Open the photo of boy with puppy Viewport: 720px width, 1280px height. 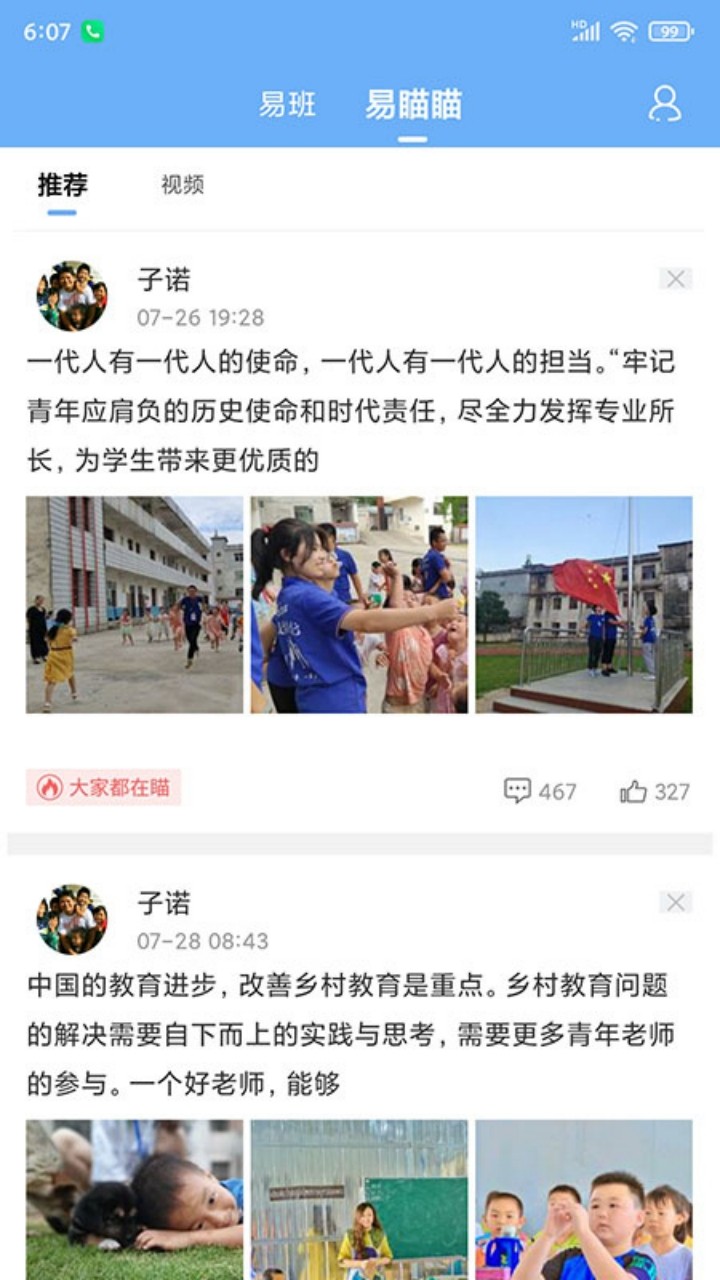(135, 1199)
